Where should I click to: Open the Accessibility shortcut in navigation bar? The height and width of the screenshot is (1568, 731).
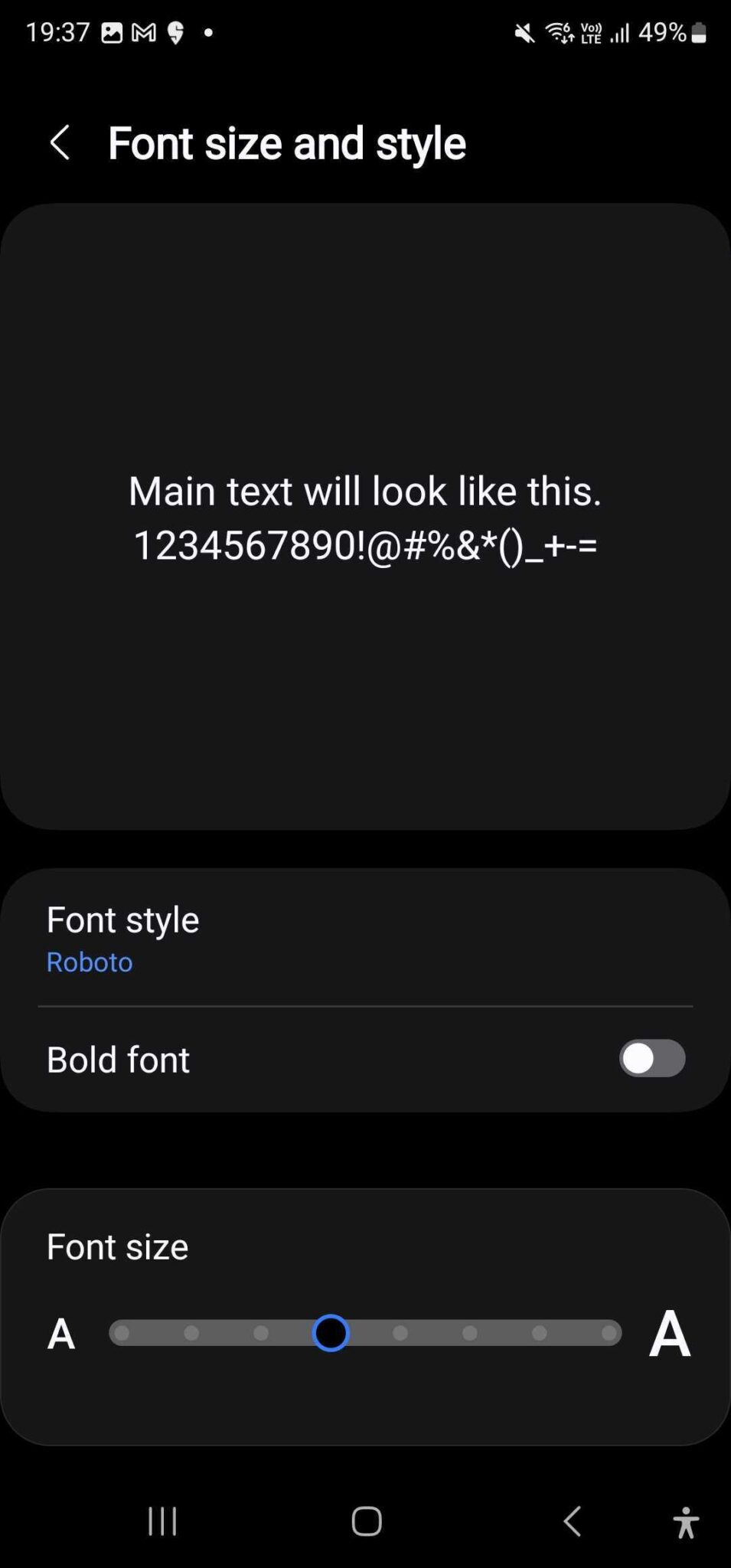684,1522
